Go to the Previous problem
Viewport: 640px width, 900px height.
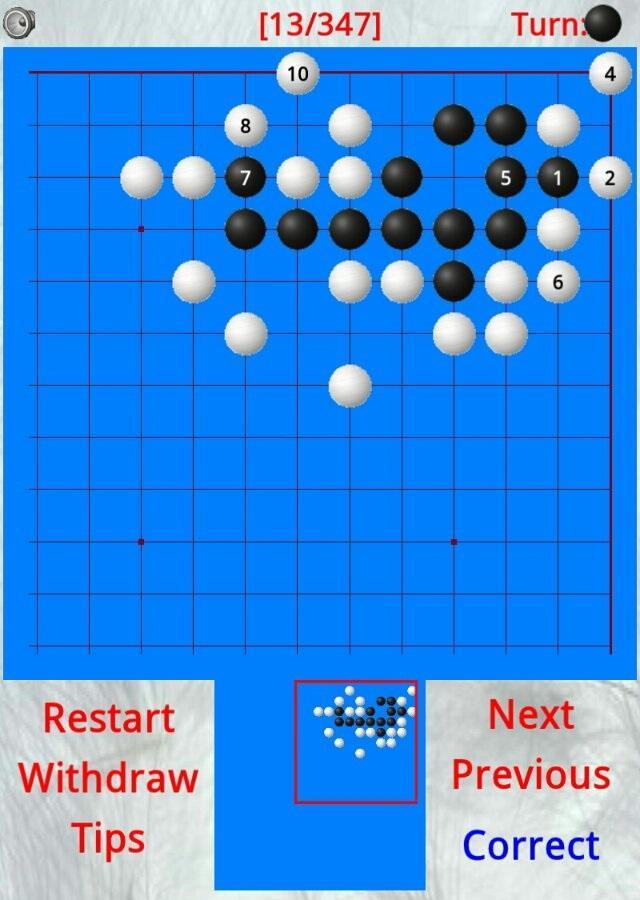point(531,775)
